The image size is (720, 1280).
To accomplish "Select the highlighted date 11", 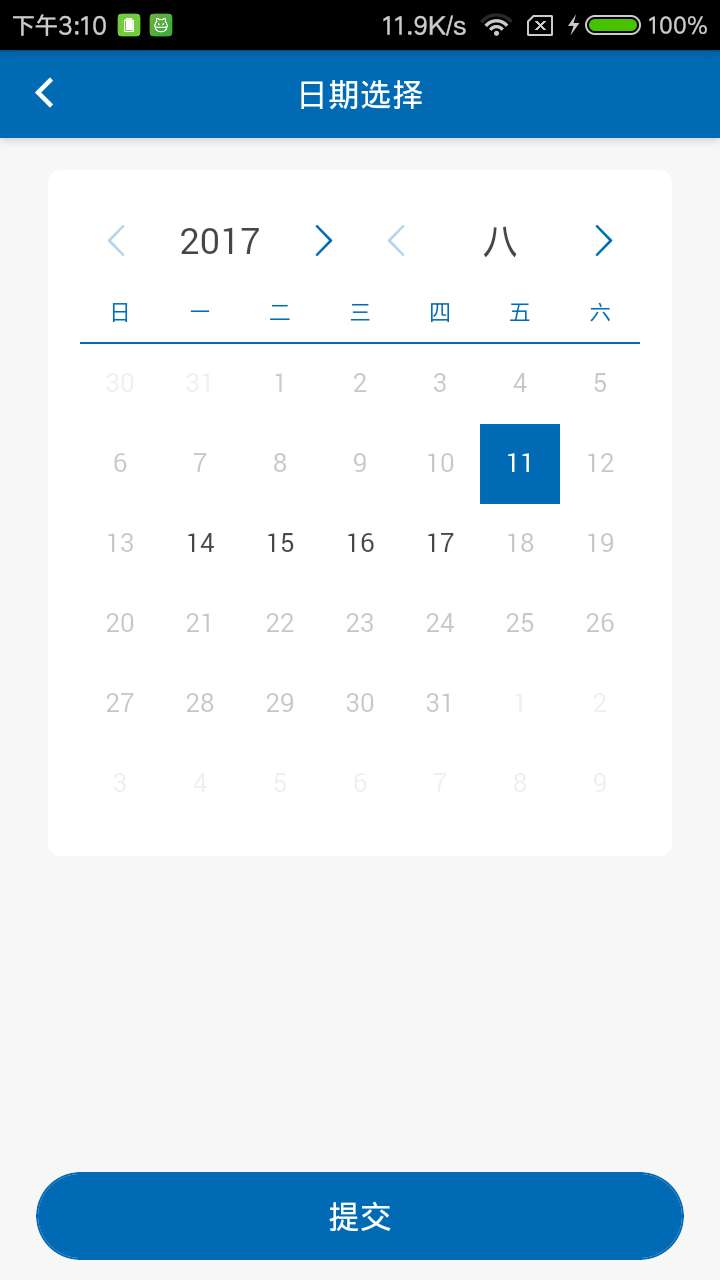I will (x=520, y=464).
